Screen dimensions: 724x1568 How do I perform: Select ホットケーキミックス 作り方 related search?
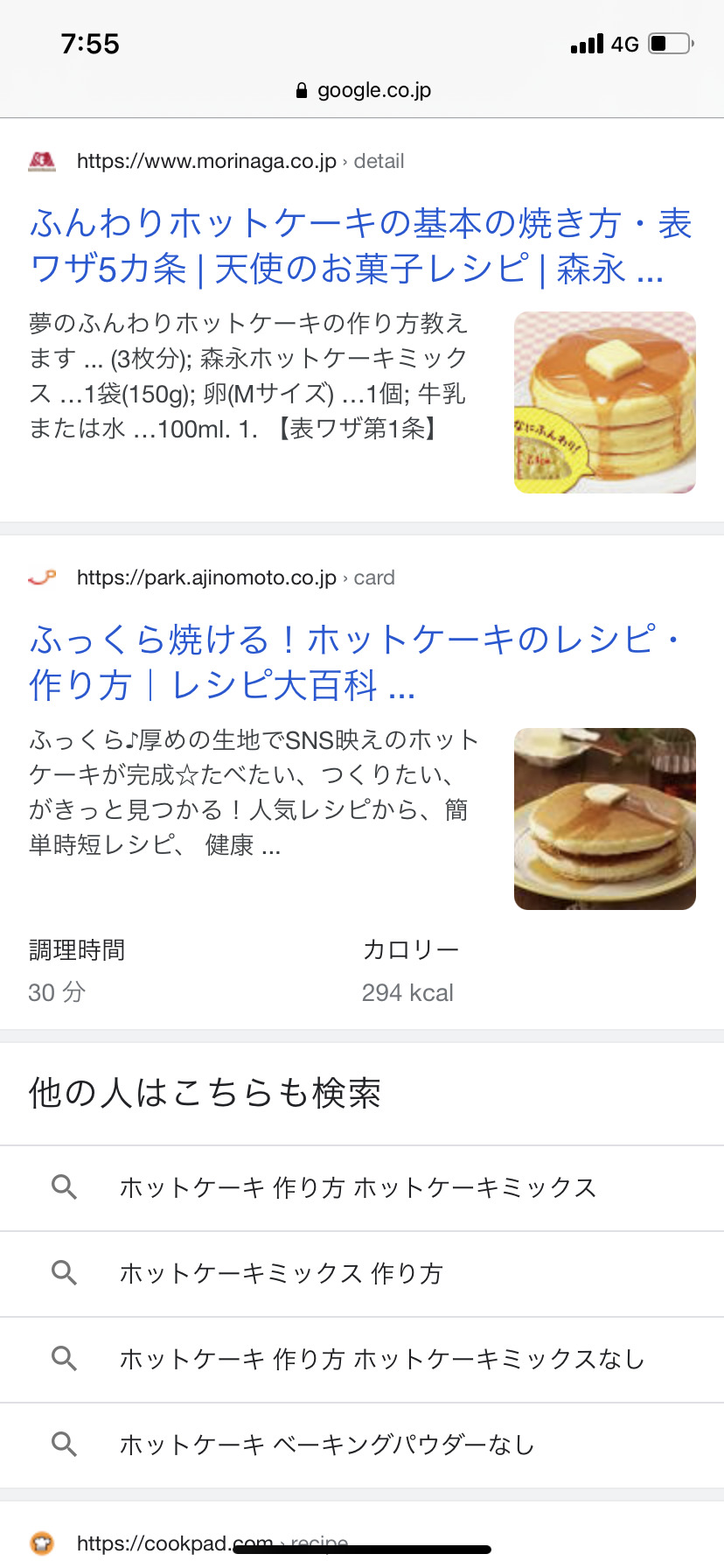tap(362, 1273)
